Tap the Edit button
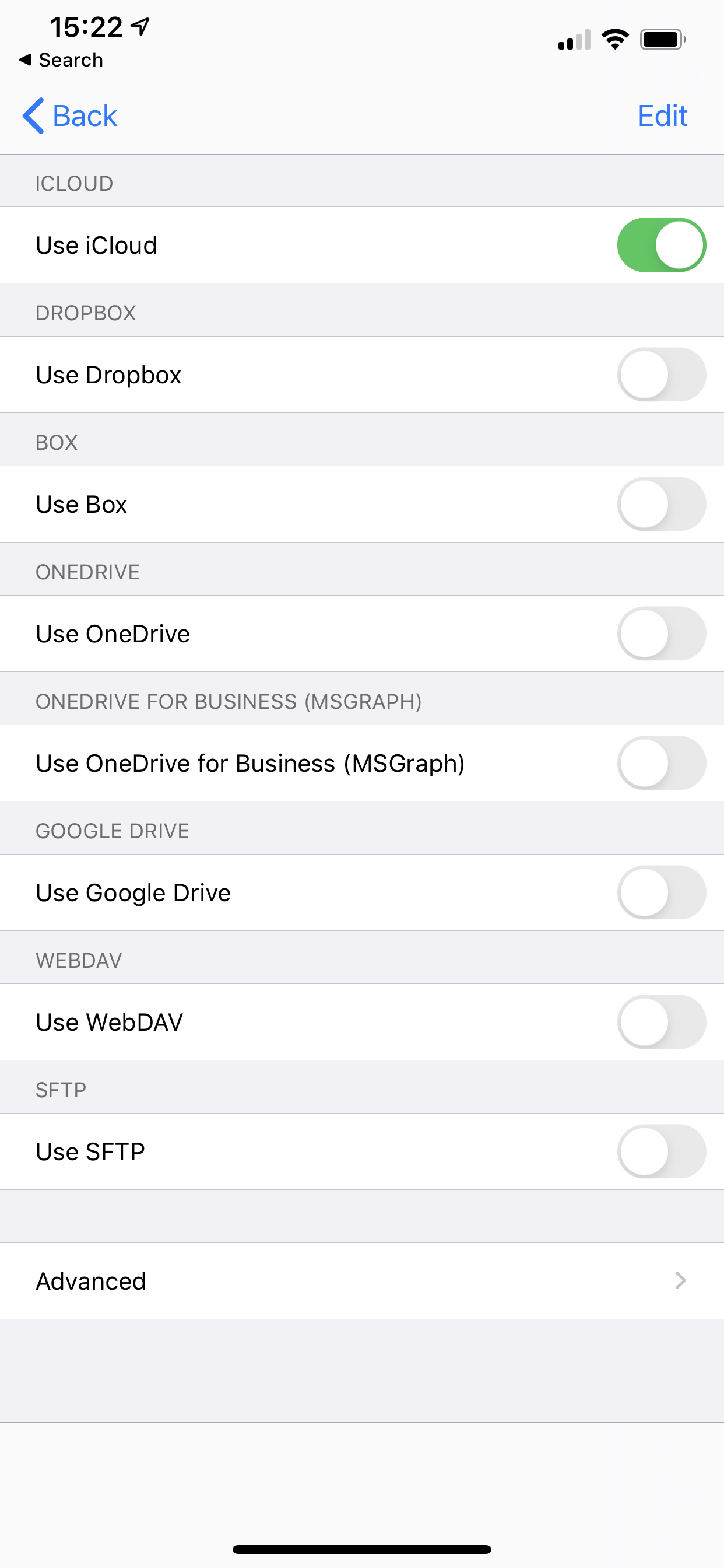Screen dimensions: 724x1568 tap(662, 116)
